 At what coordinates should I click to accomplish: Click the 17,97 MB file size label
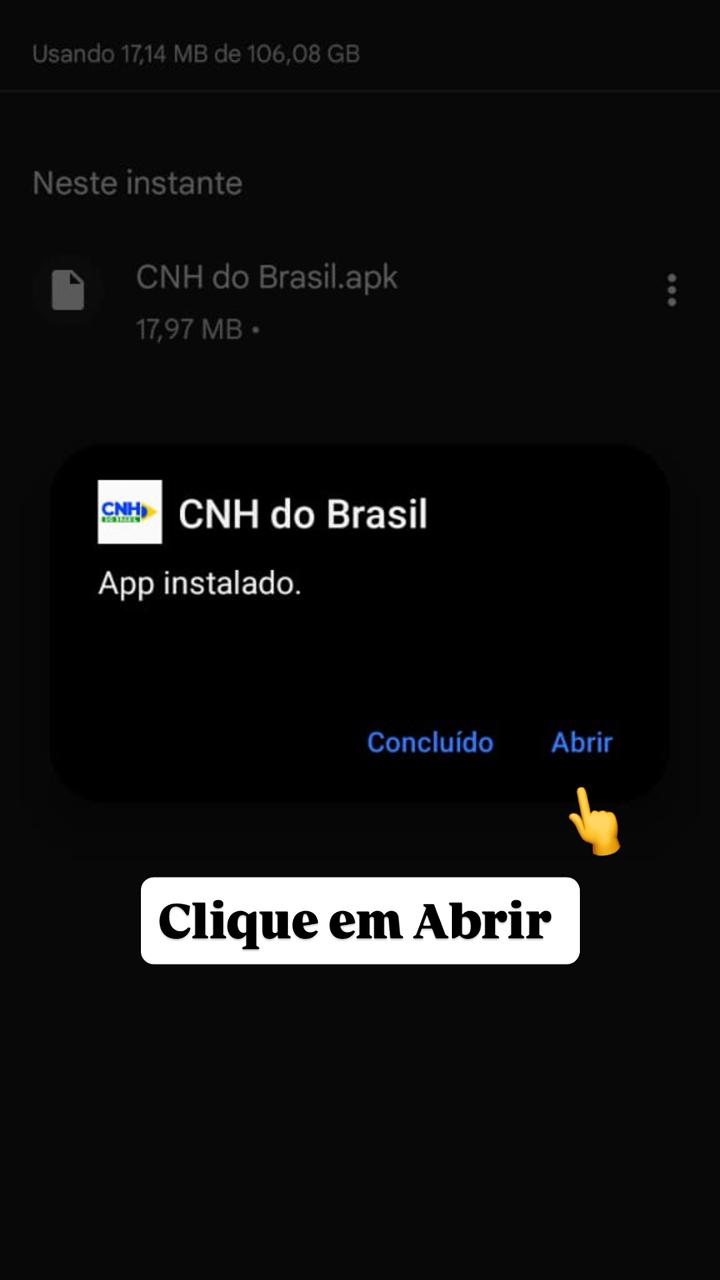(190, 328)
